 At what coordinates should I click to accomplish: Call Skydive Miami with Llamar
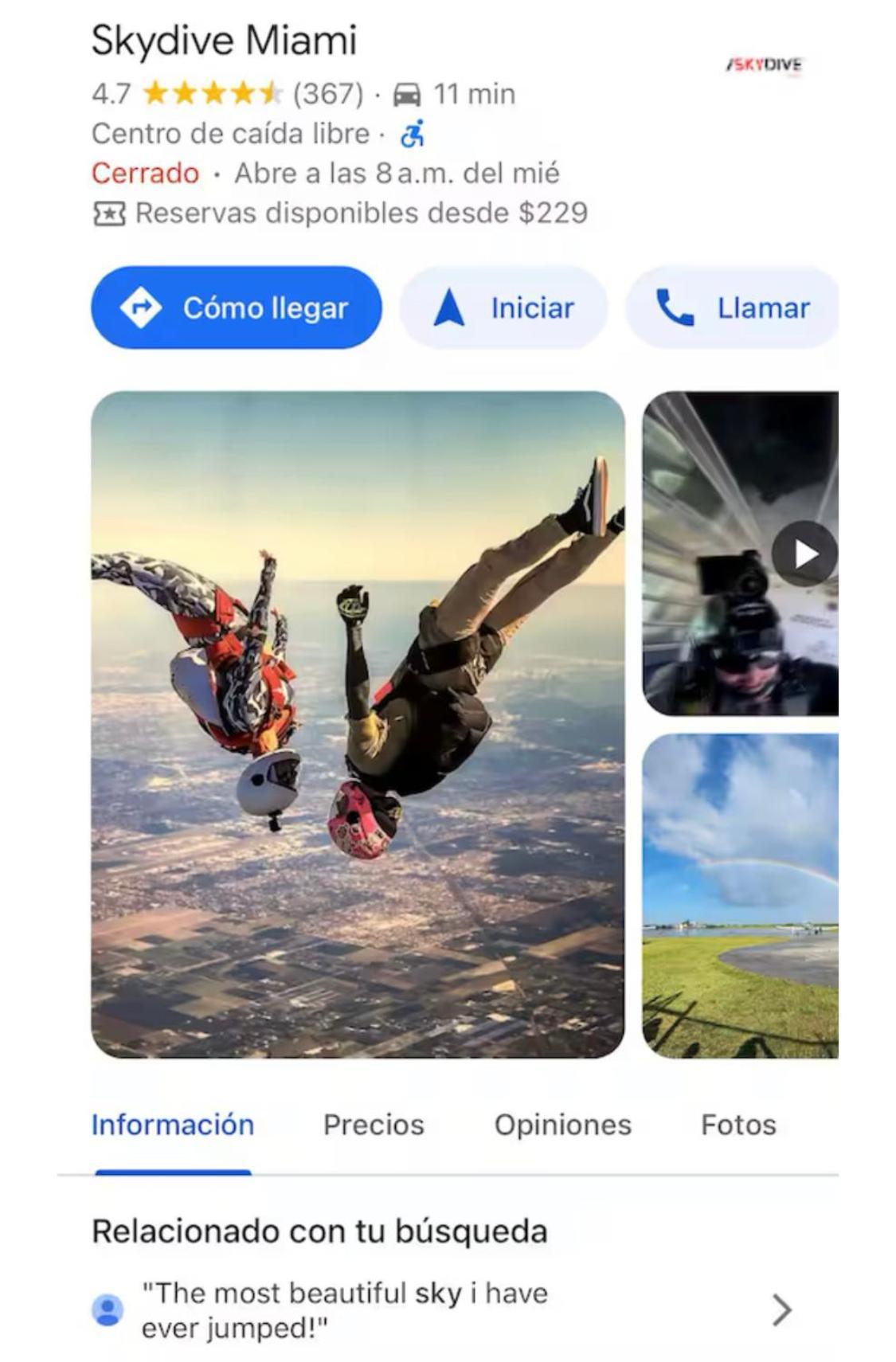click(x=731, y=307)
